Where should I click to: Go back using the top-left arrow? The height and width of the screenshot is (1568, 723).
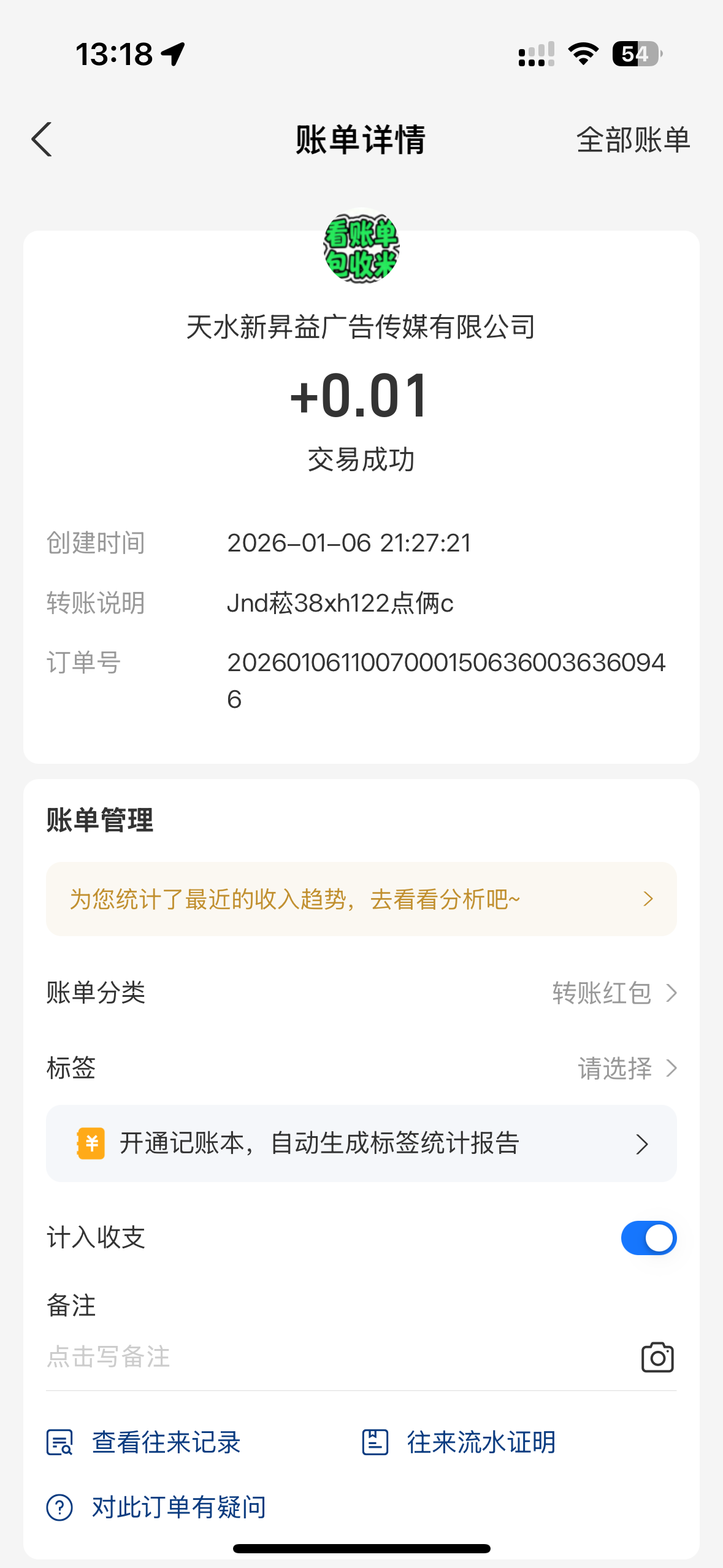point(42,140)
